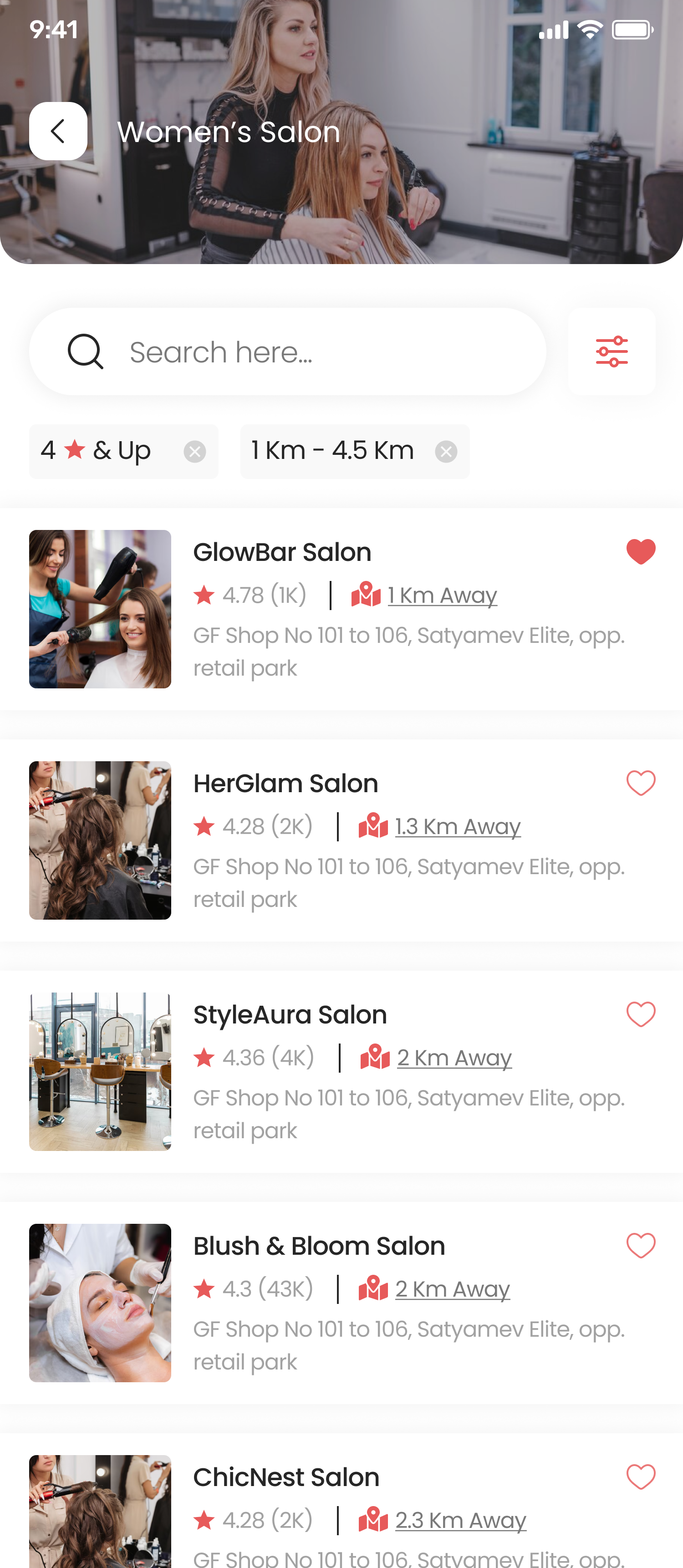Go back from Women's Salon
Screen dimensions: 683x1568
tap(58, 131)
